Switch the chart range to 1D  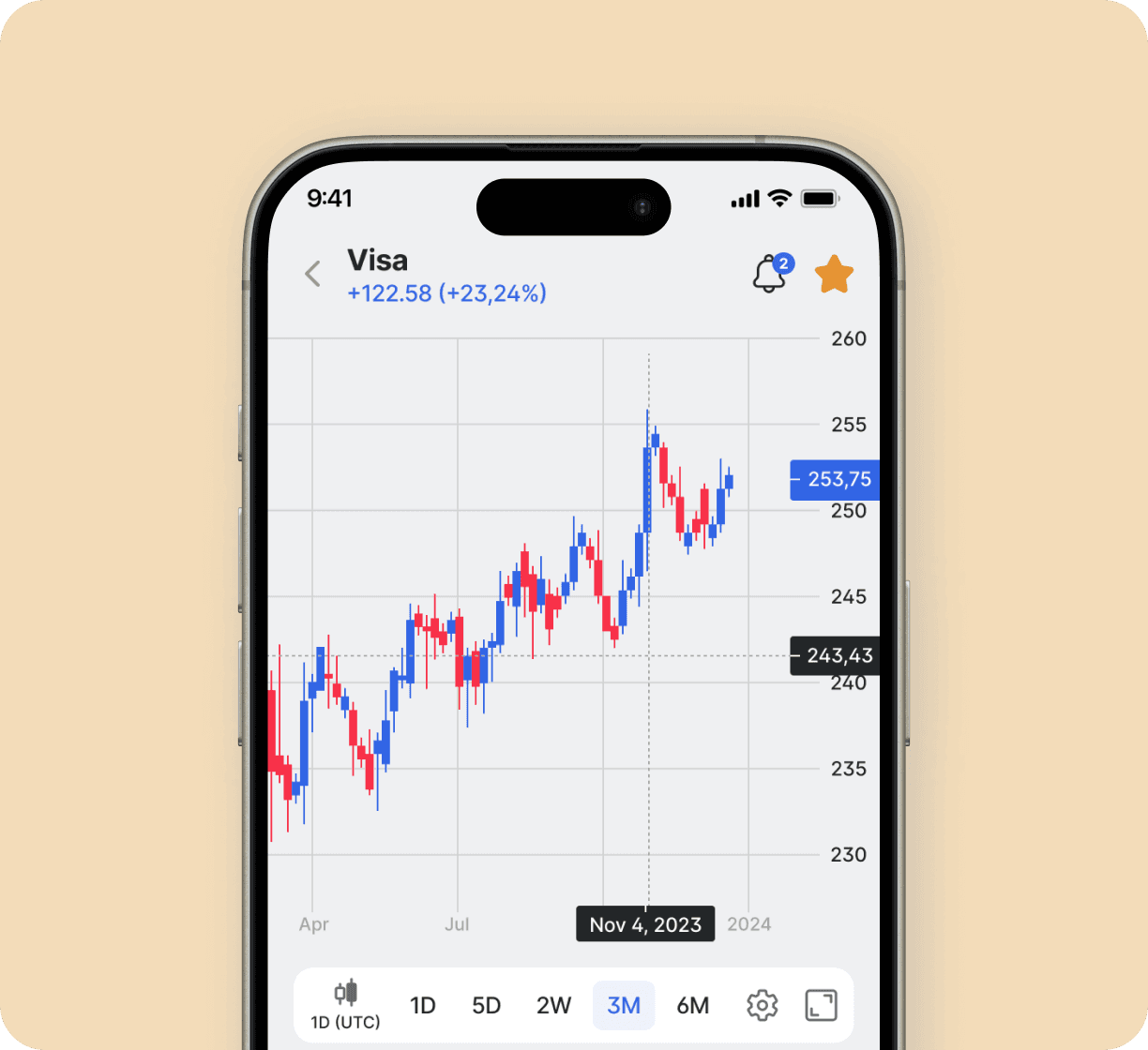(x=423, y=1006)
